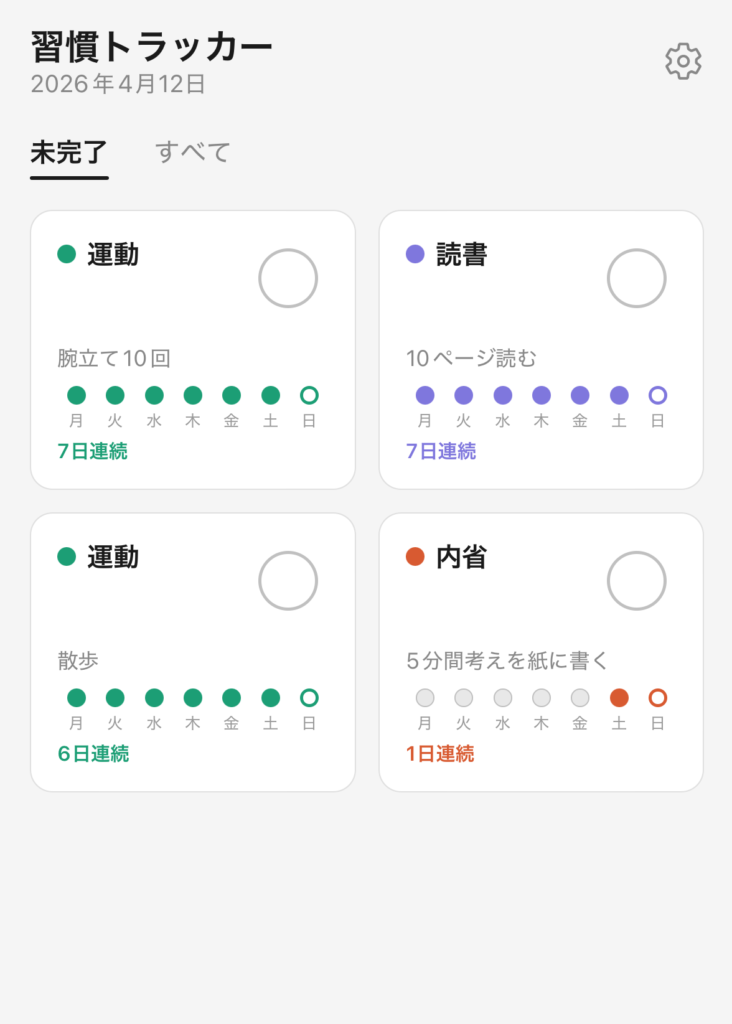The height and width of the screenshot is (1024, 732).
Task: Mark 腕立て10回 habit as complete
Action: pos(288,278)
